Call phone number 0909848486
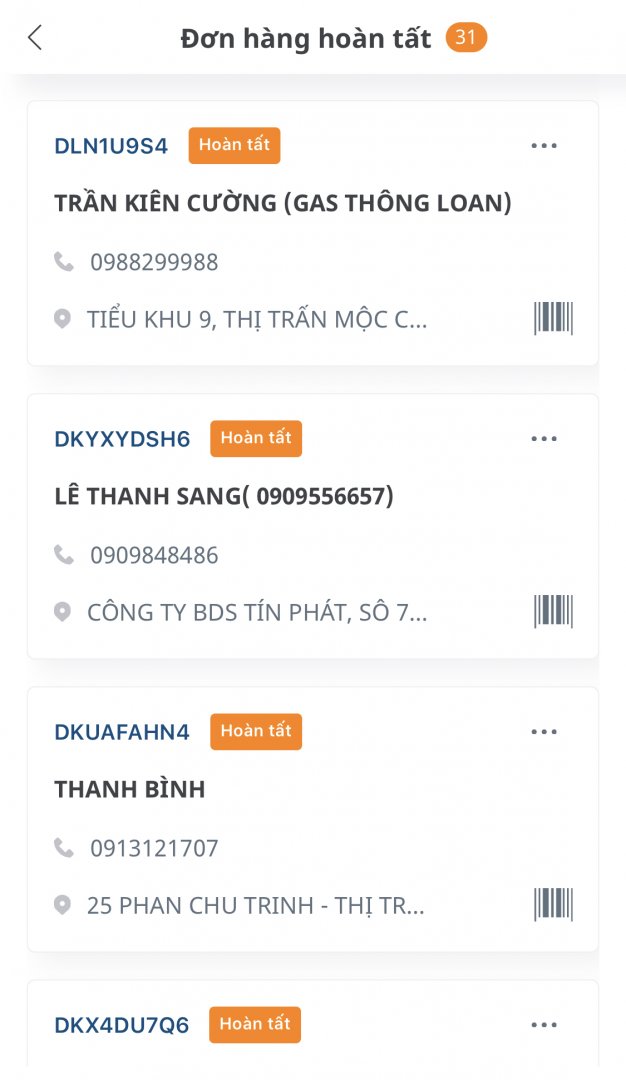This screenshot has height=1080, width=626. [x=154, y=556]
